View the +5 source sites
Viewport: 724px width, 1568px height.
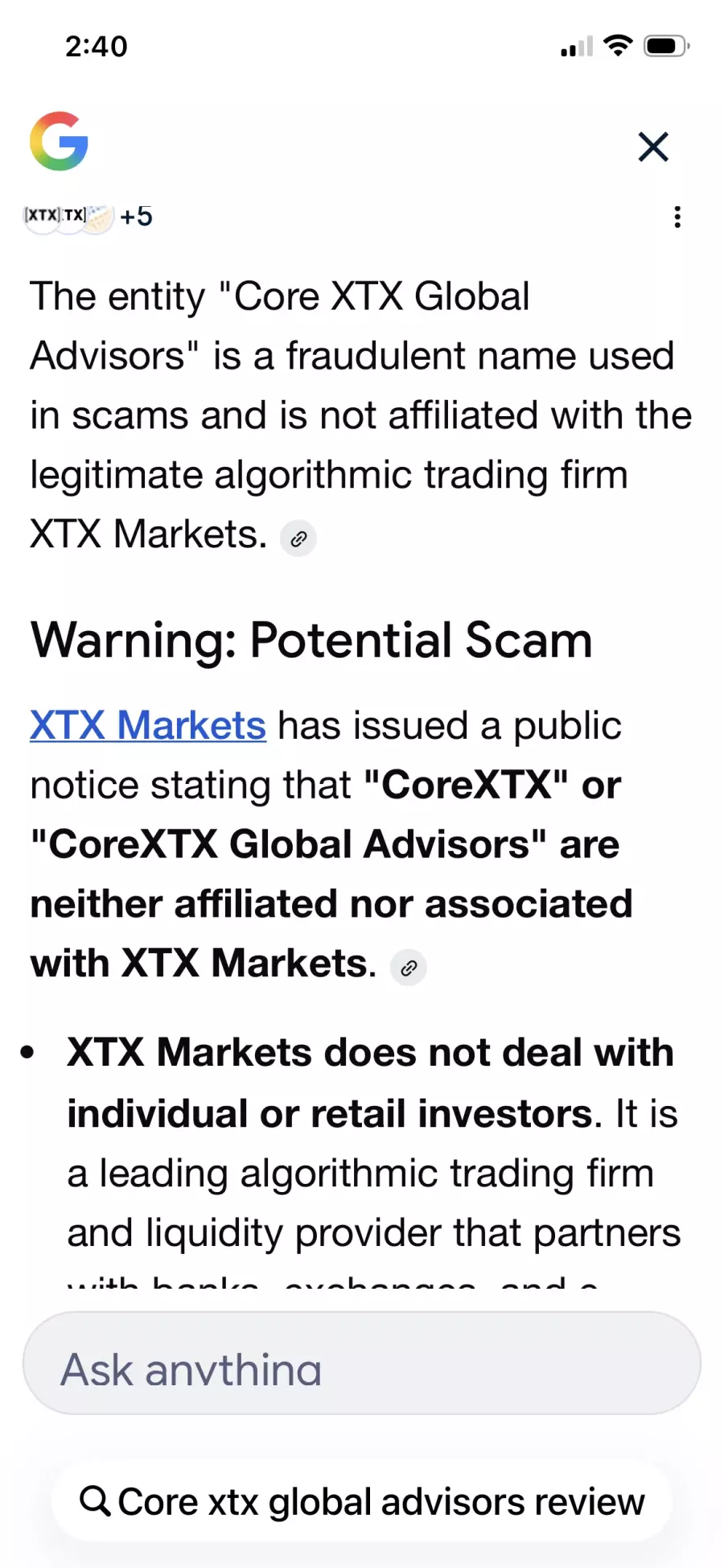[90, 217]
